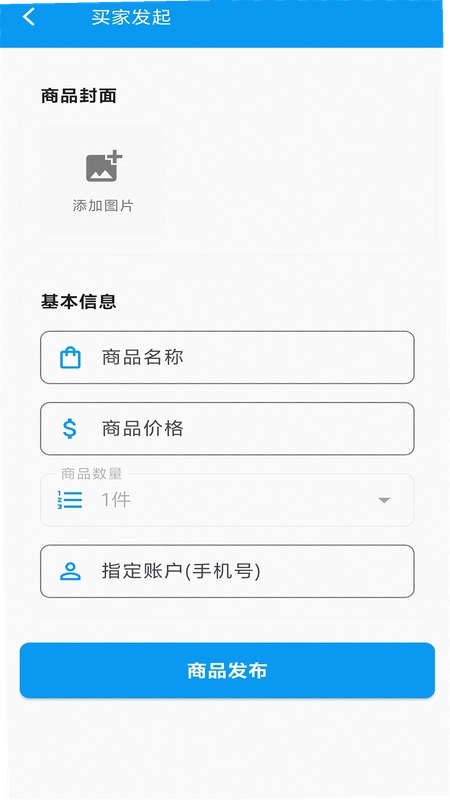The height and width of the screenshot is (800, 450).
Task: Tap the 商品发布 button
Action: point(227,670)
